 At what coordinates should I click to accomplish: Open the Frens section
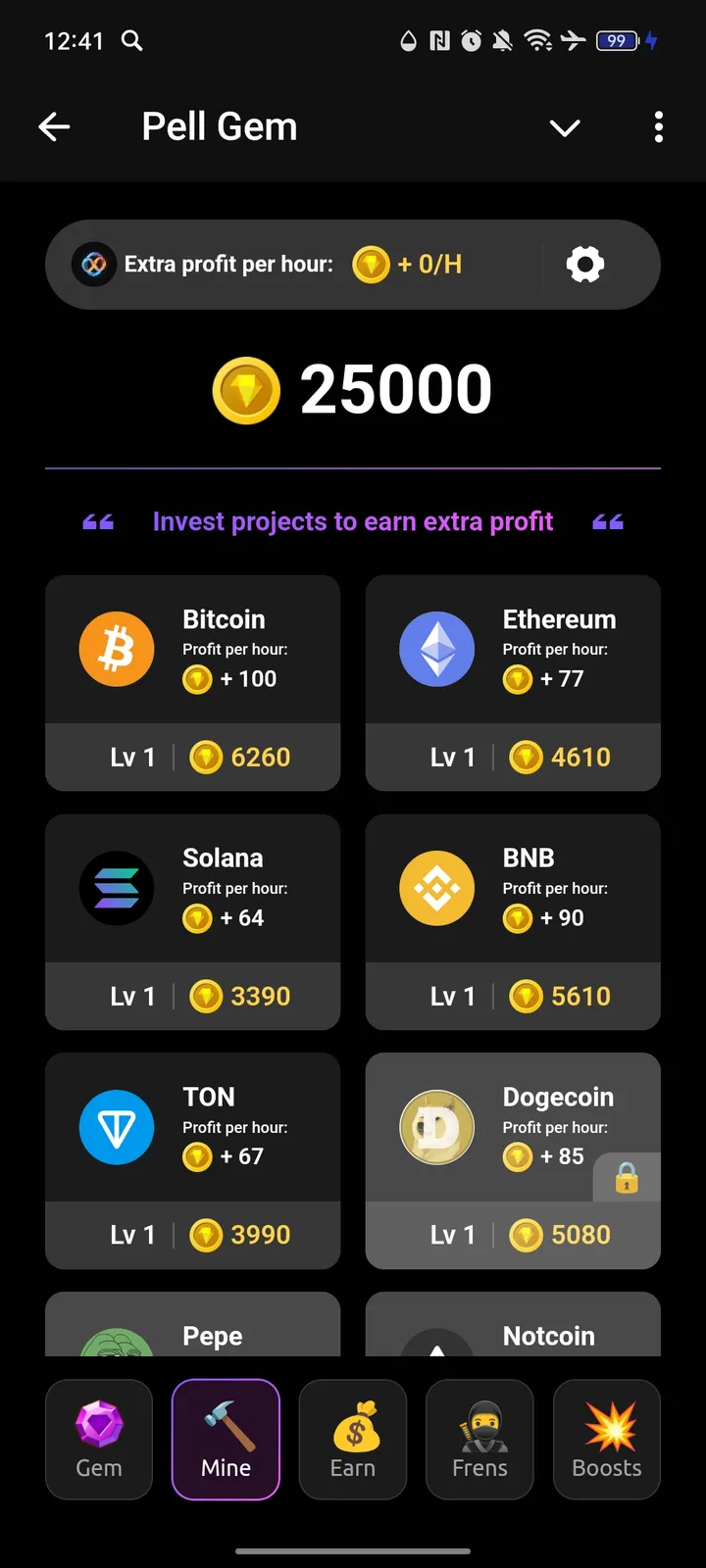[479, 1439]
